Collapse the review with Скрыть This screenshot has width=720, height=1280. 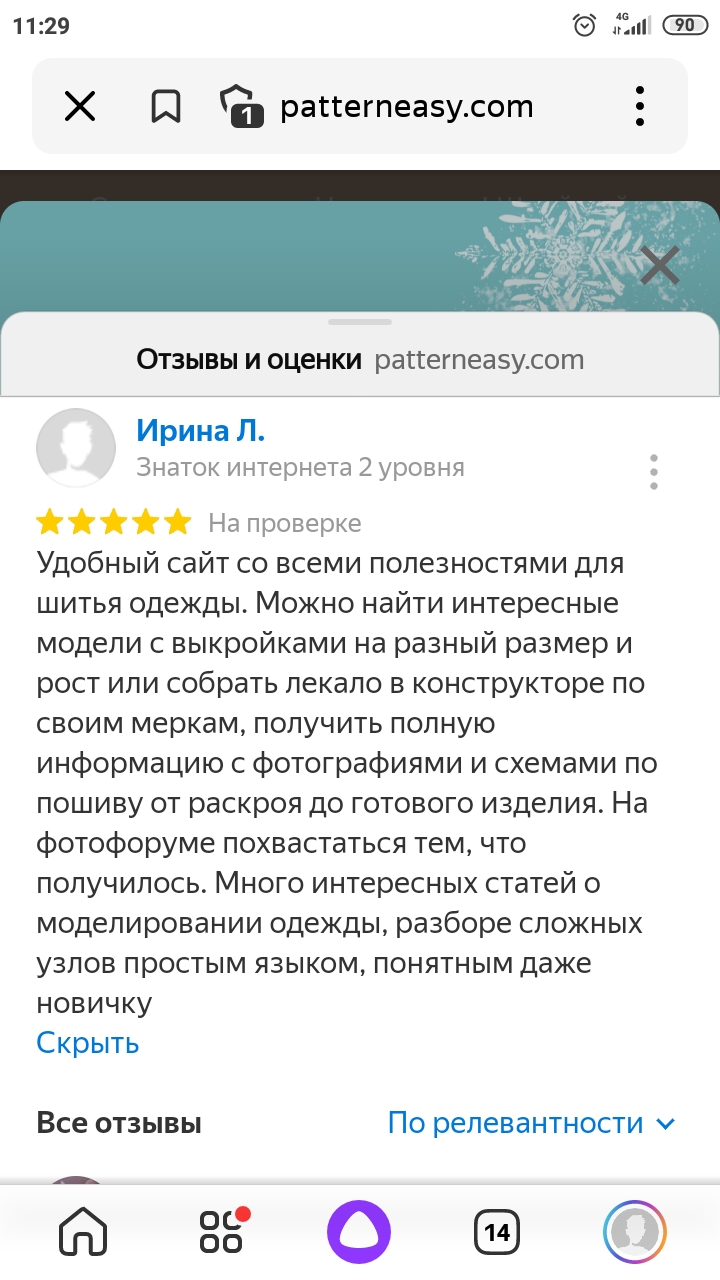[x=87, y=1043]
